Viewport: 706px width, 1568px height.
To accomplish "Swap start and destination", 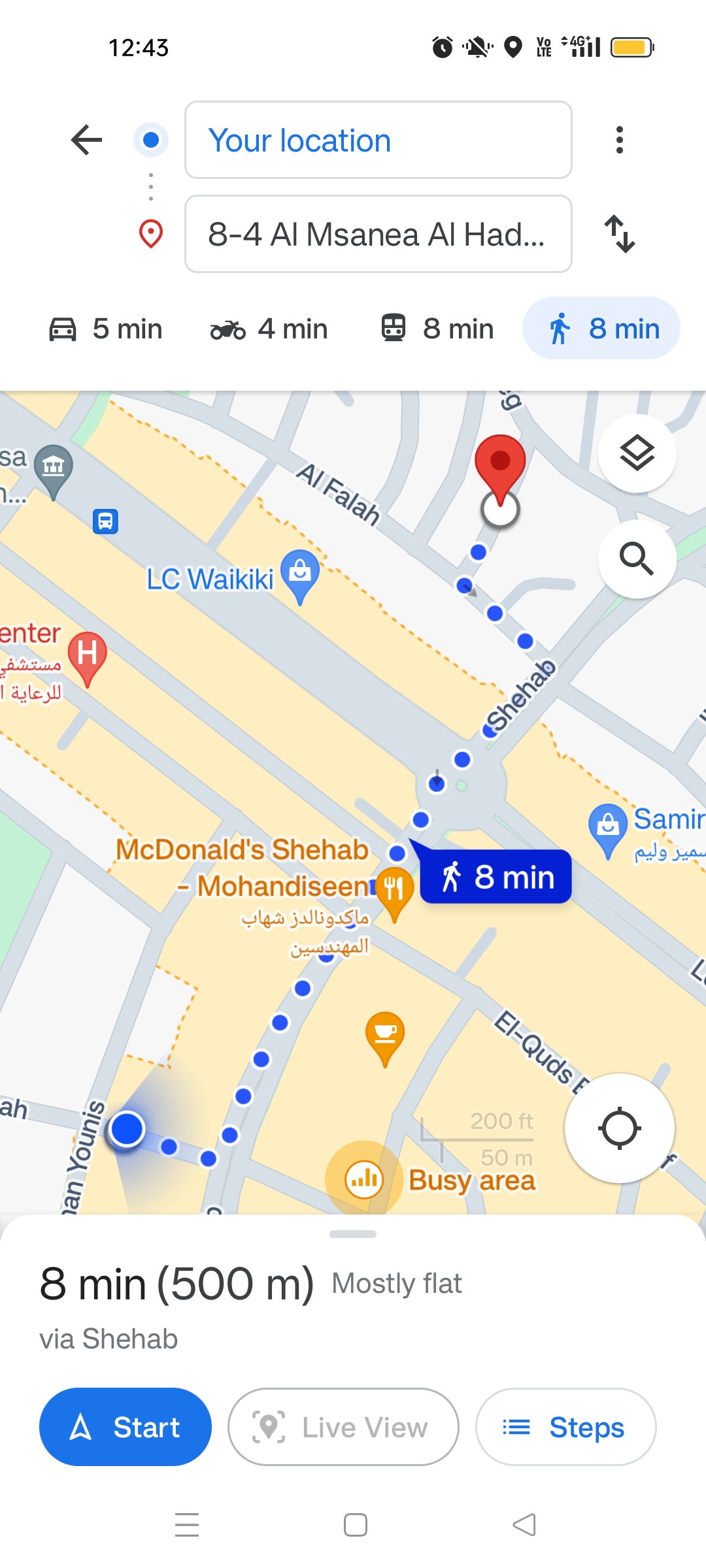I will pos(619,234).
